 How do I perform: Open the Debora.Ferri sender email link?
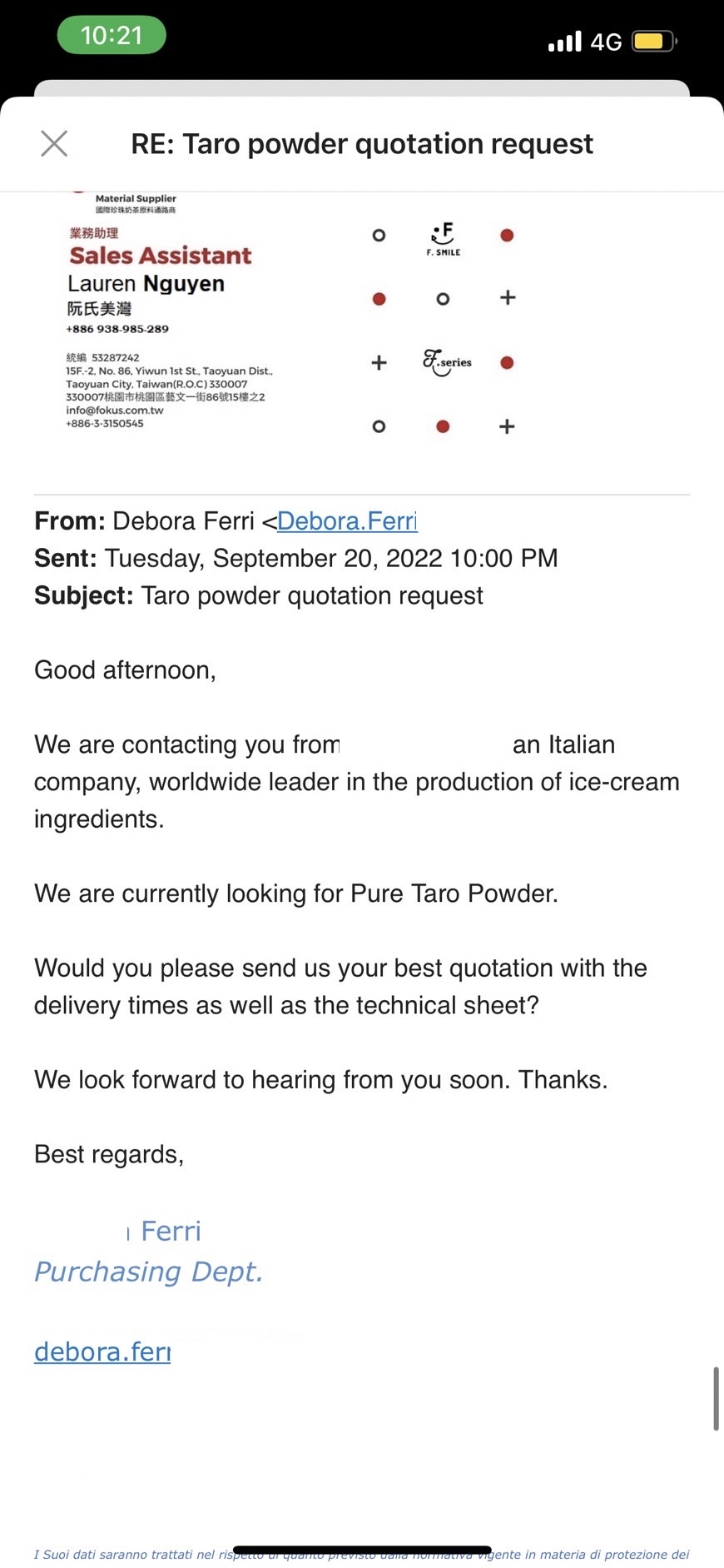(347, 521)
